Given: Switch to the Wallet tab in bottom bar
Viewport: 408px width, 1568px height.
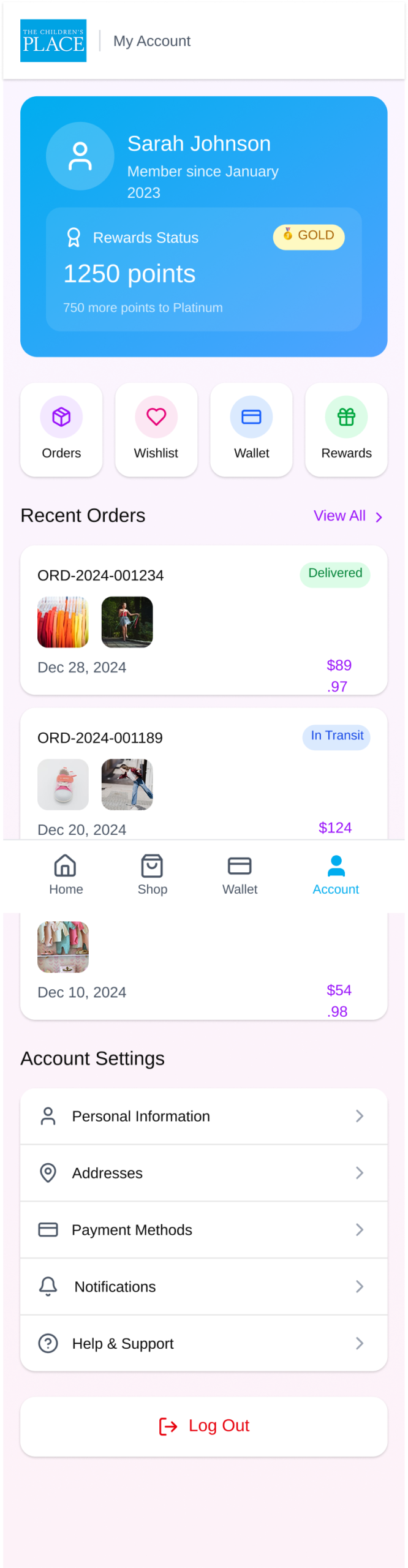Looking at the screenshot, I should click(x=240, y=875).
